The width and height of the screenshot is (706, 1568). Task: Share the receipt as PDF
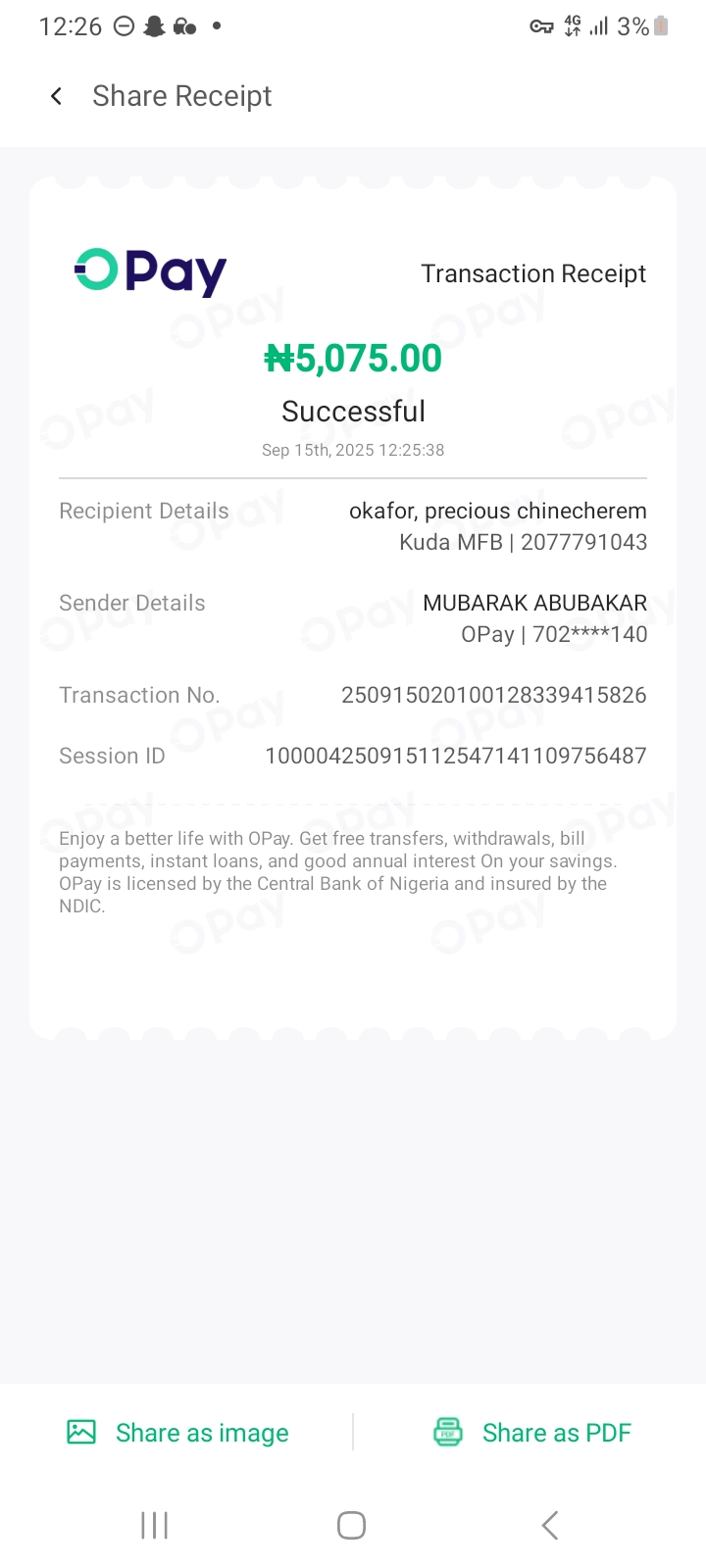point(532,1433)
